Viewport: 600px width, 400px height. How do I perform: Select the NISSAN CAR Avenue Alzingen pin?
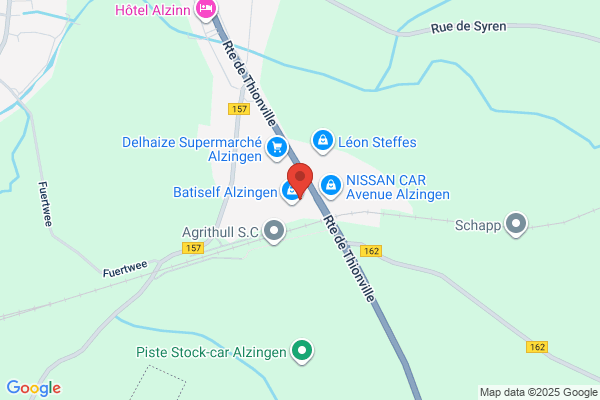pyautogui.click(x=331, y=186)
